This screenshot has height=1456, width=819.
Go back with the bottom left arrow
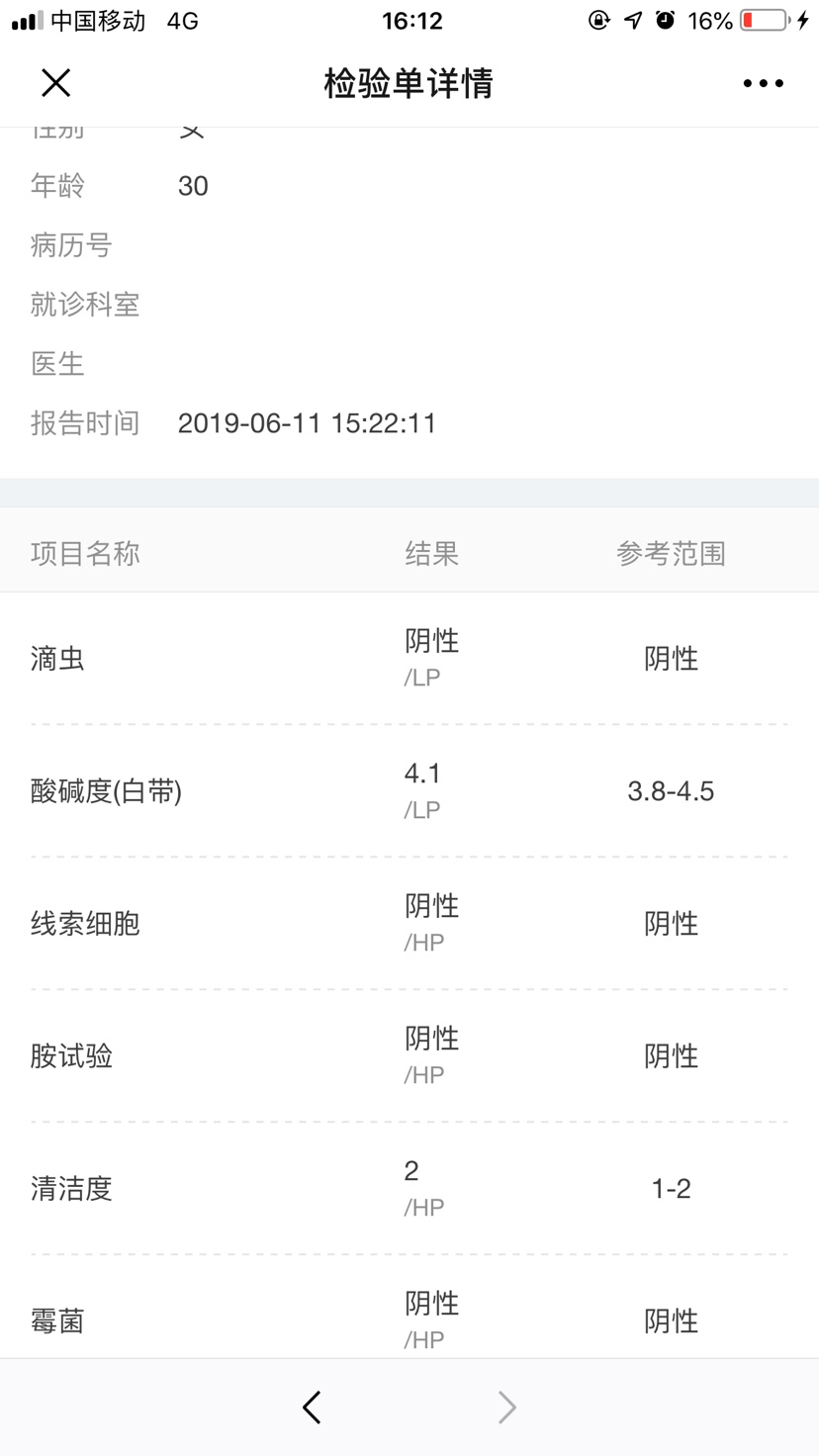click(313, 1407)
